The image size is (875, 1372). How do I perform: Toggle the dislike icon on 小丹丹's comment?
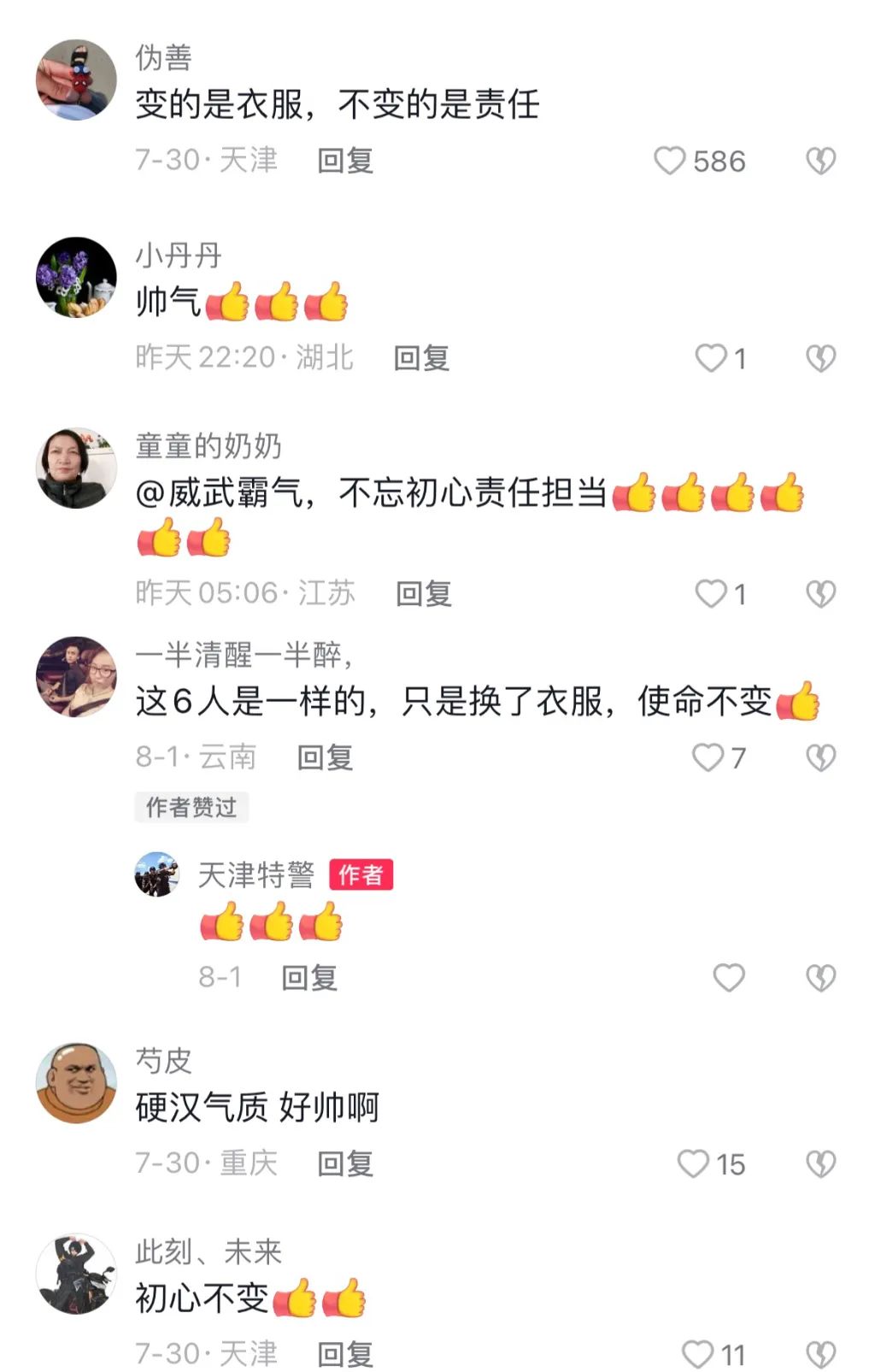[821, 359]
